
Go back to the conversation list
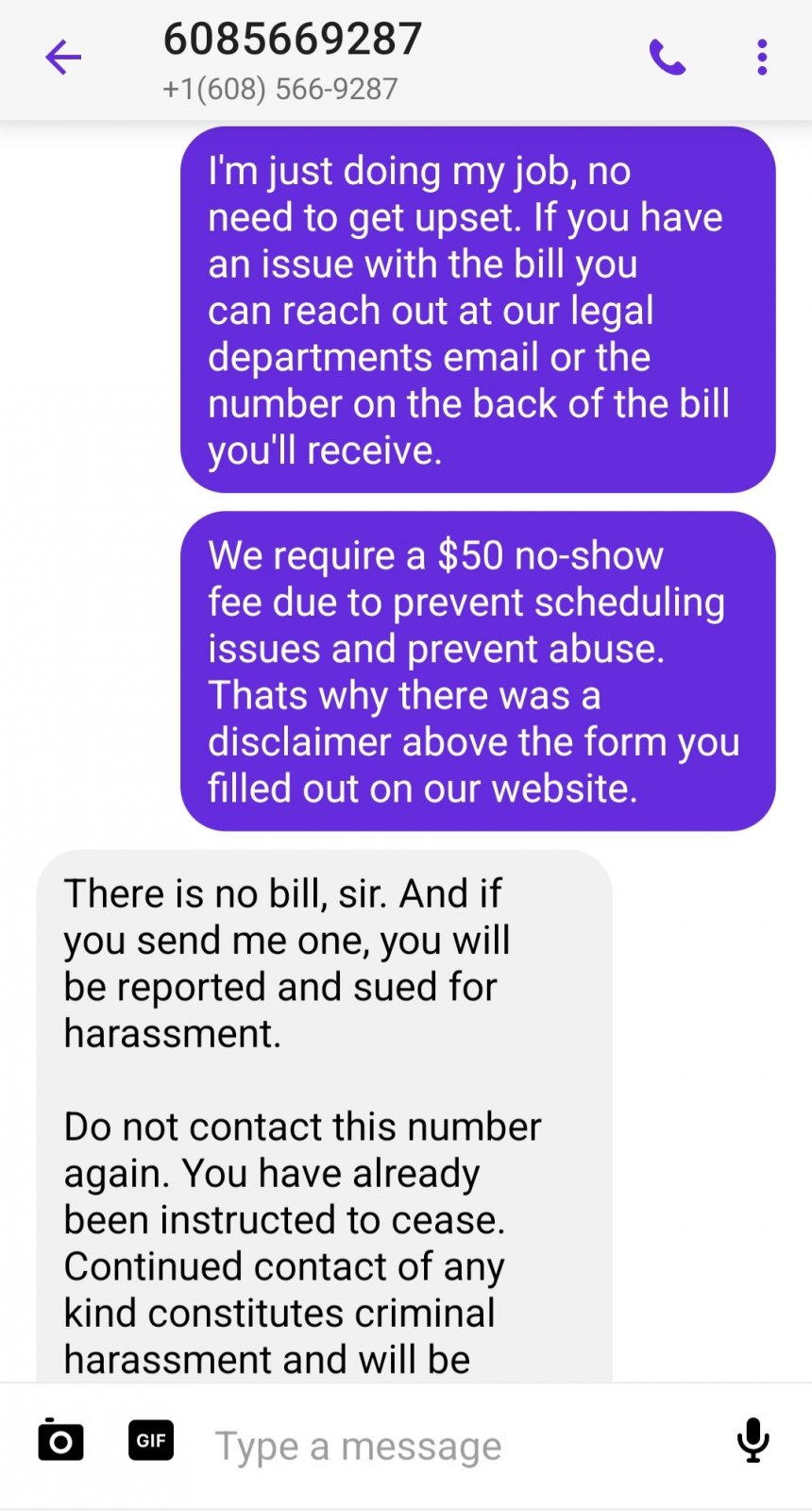tap(63, 58)
